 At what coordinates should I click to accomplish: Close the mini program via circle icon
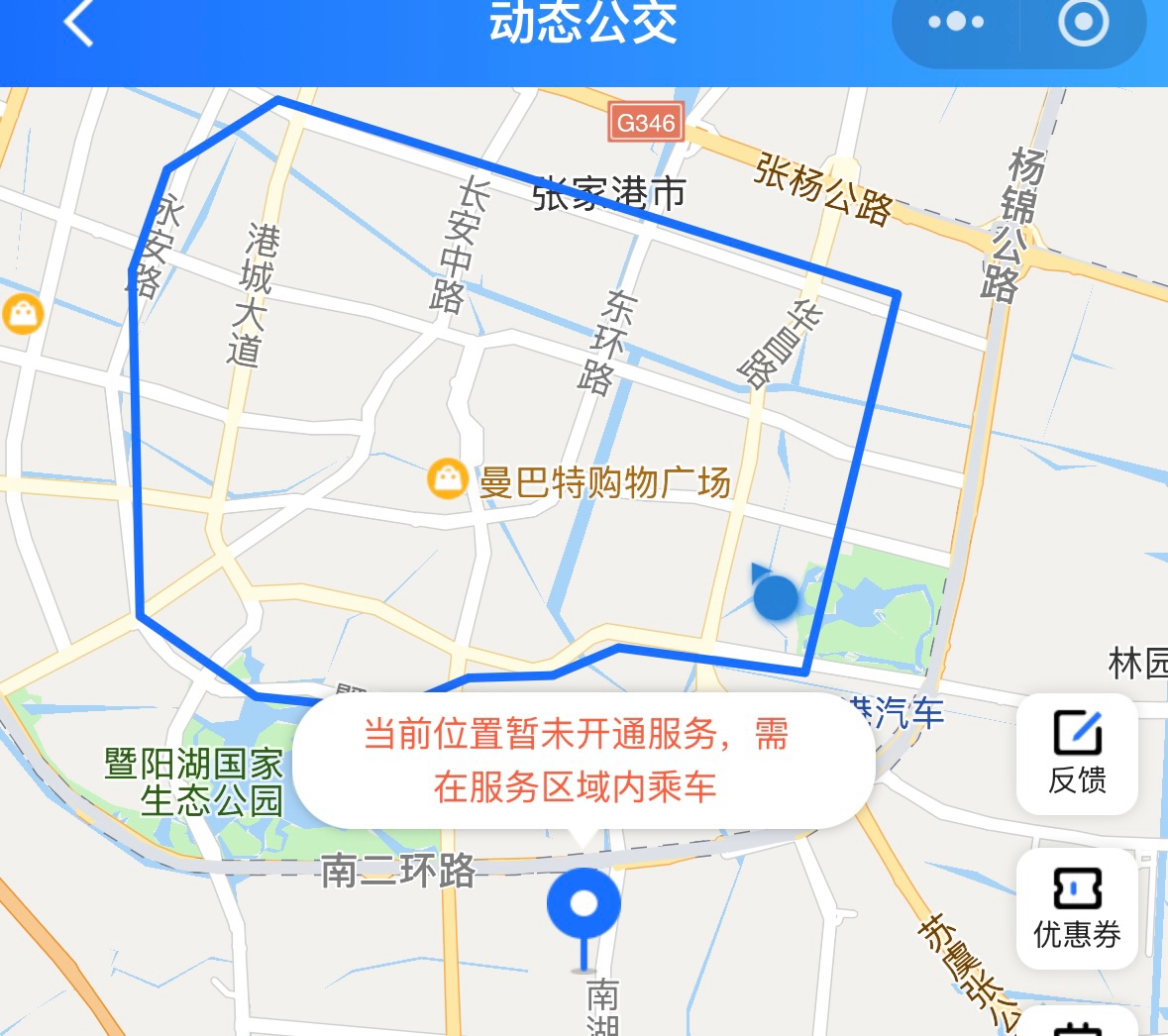(x=1083, y=22)
